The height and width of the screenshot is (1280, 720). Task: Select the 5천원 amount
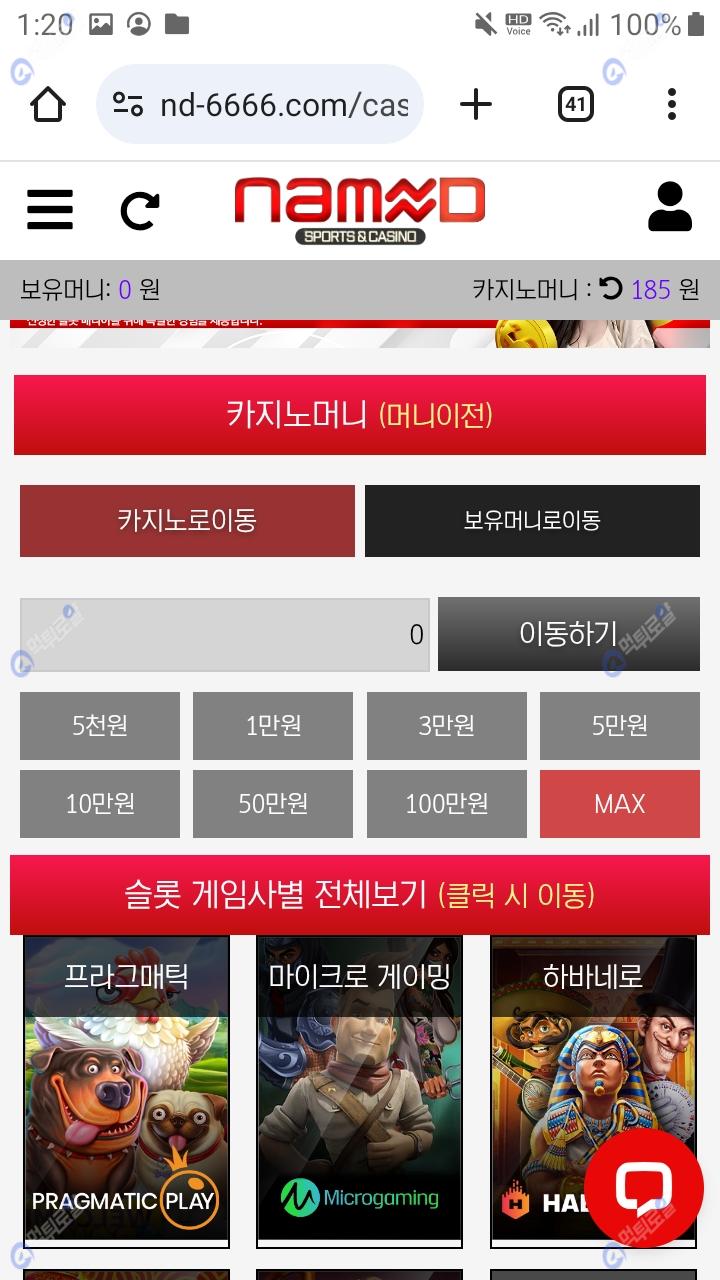click(x=100, y=726)
